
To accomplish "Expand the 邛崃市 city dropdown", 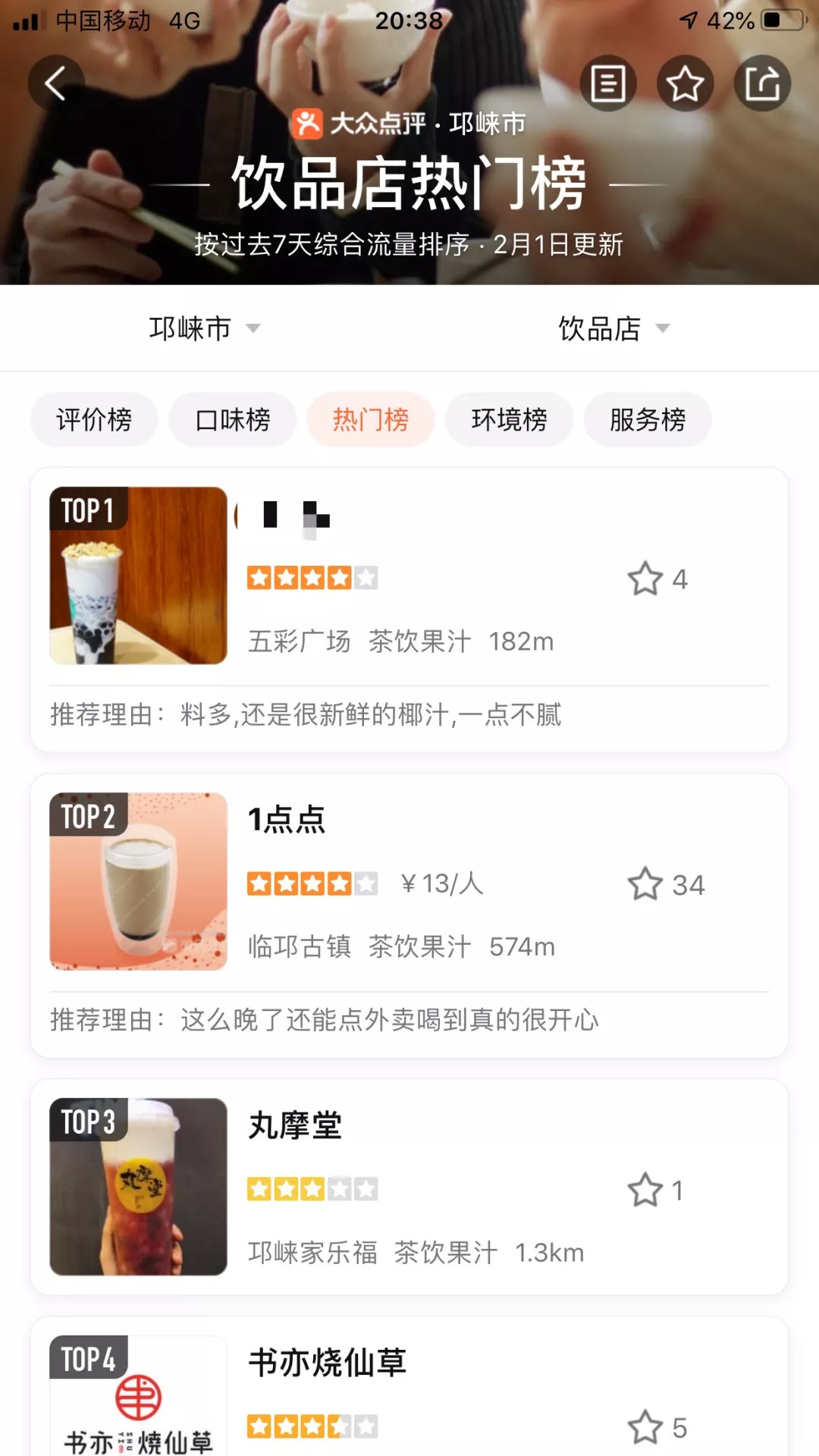I will tap(204, 328).
